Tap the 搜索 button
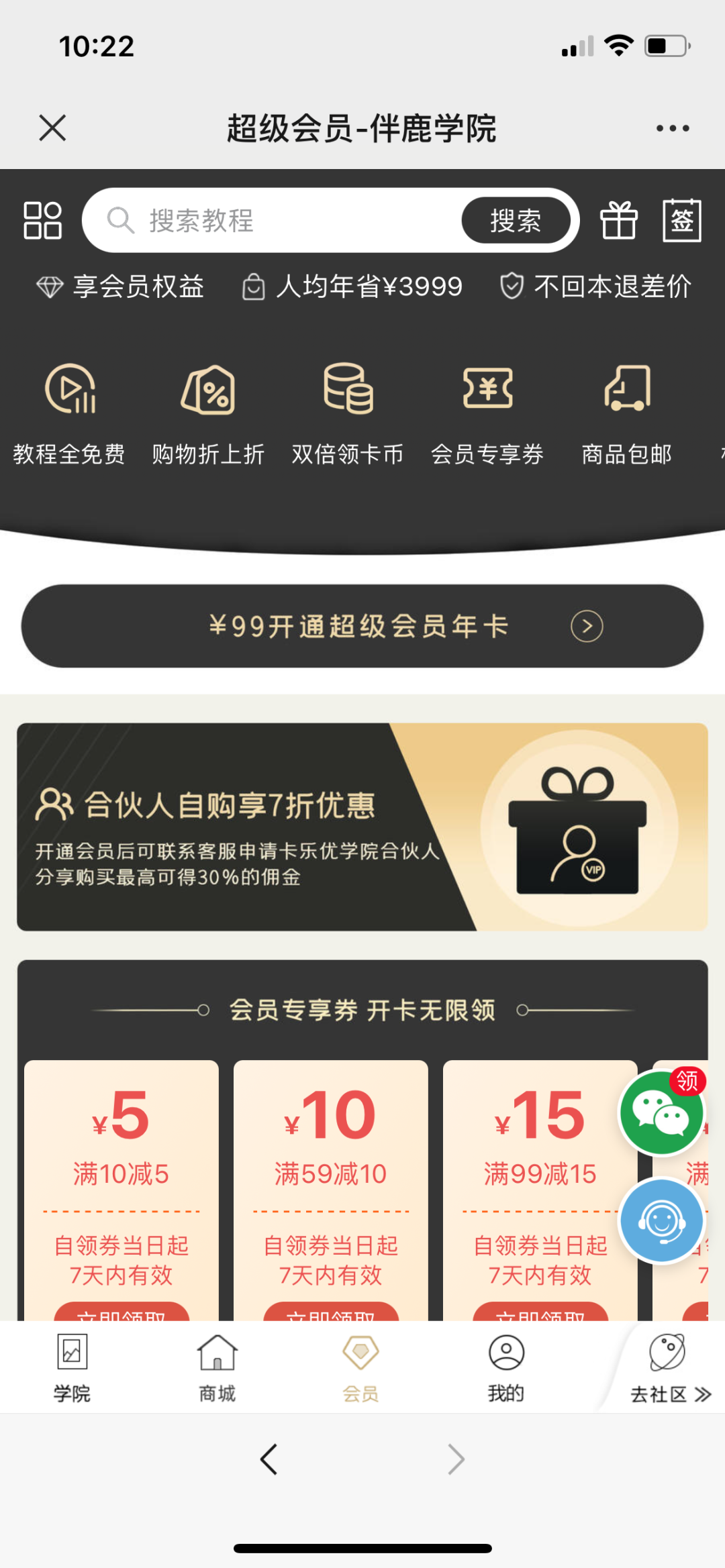This screenshot has height=1568, width=725. tap(515, 220)
